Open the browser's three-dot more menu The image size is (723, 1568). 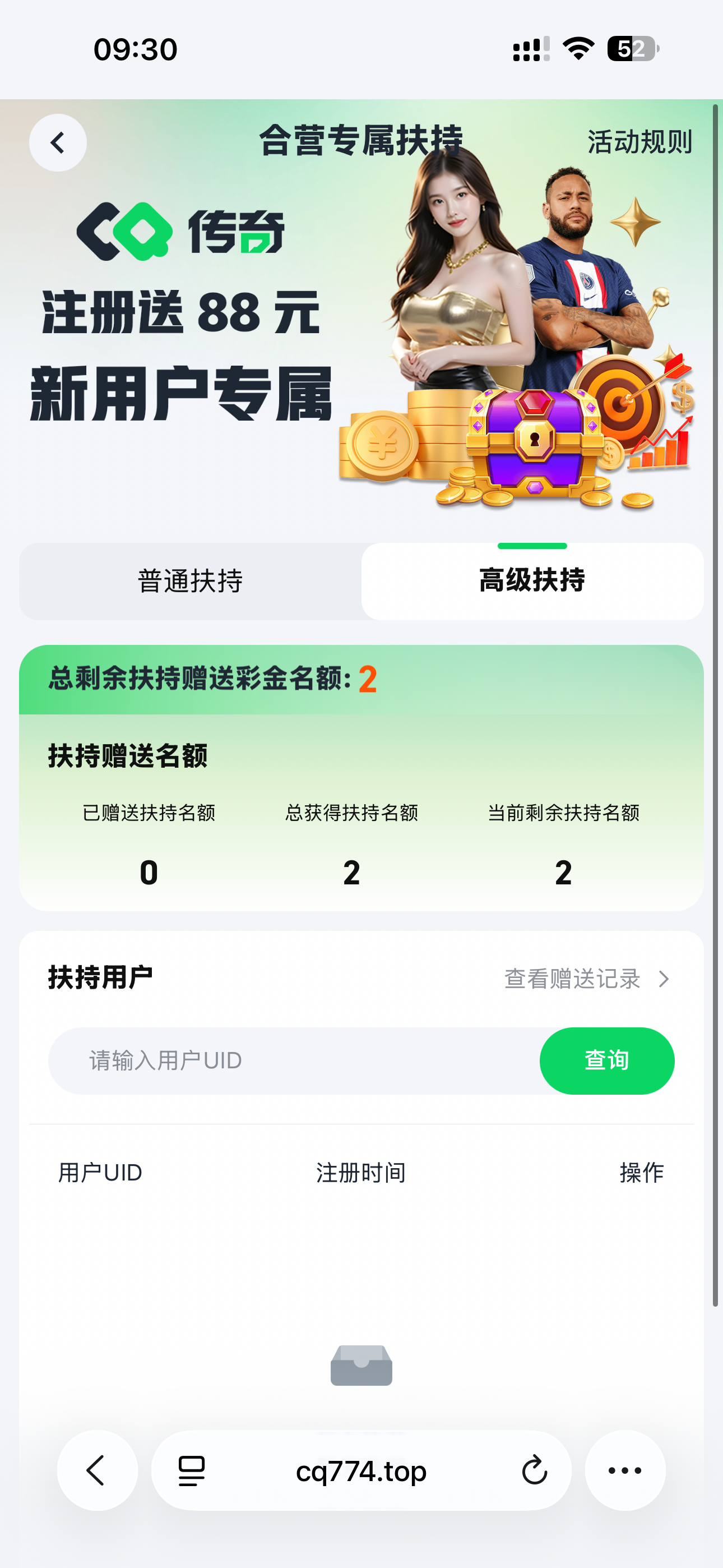(625, 1470)
